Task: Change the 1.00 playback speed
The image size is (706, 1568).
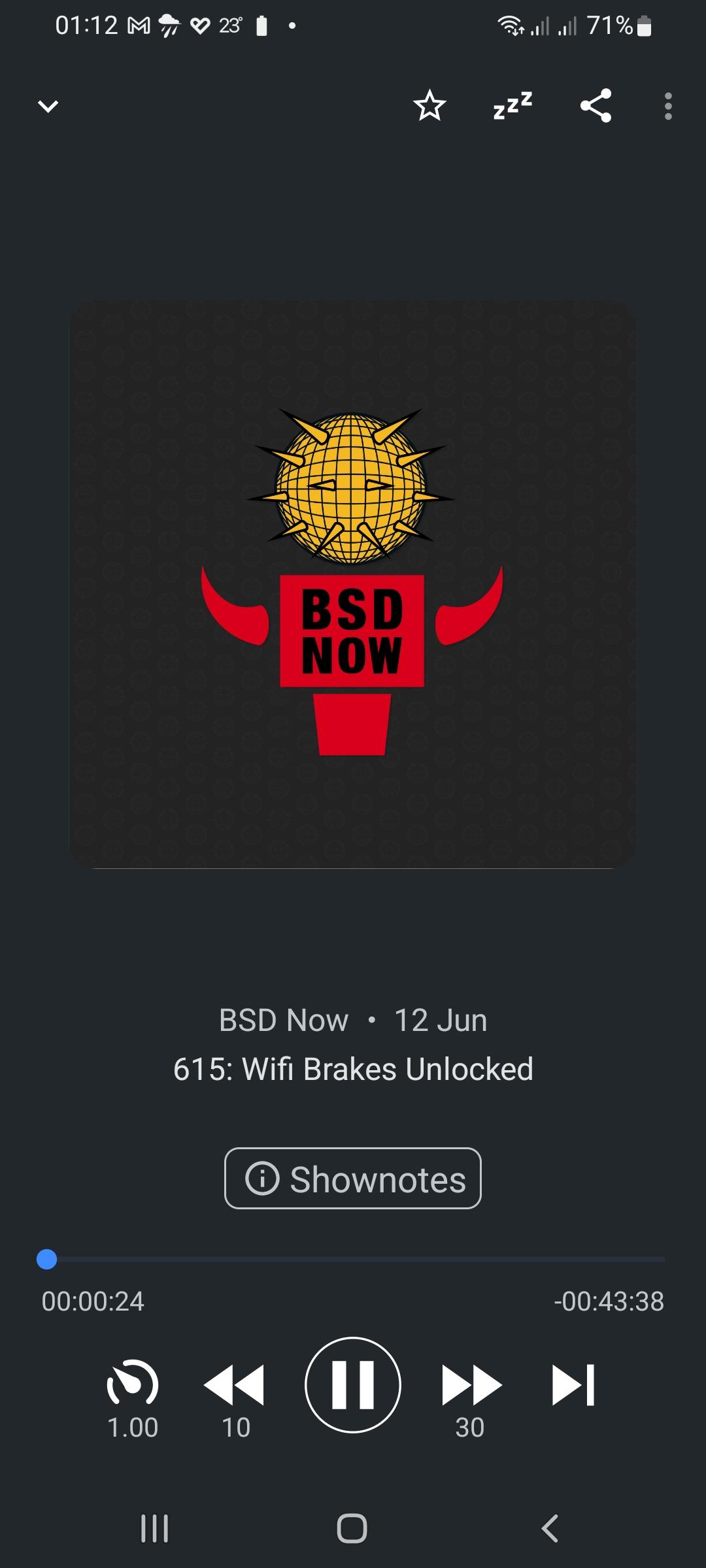Action: coord(133,1397)
